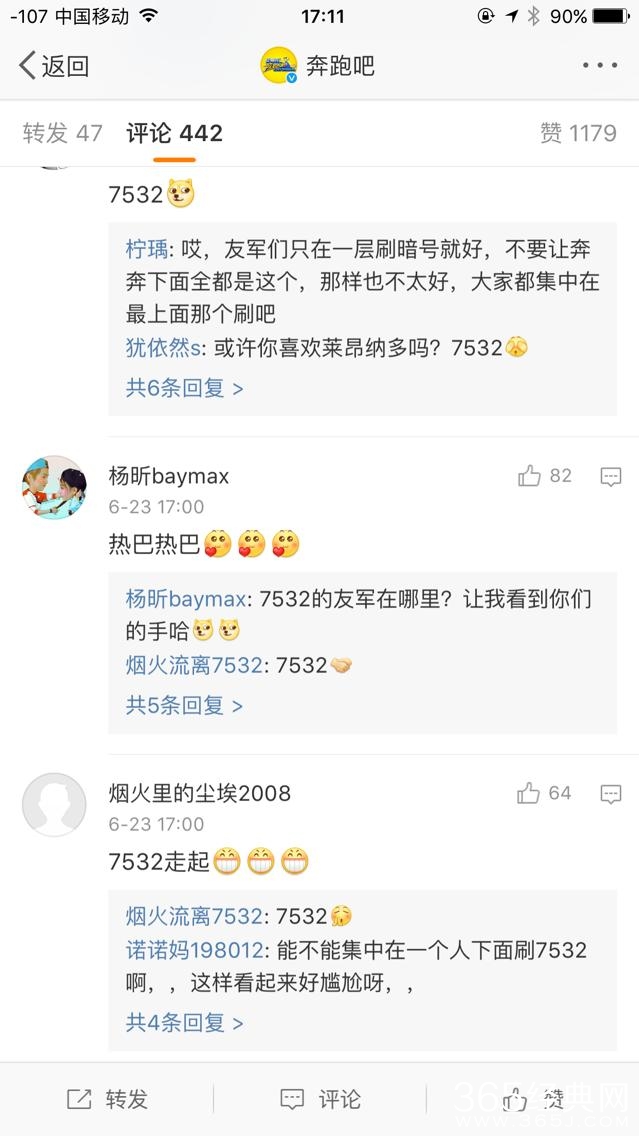Open the three-dot overflow menu
639x1136 pixels.
point(599,66)
